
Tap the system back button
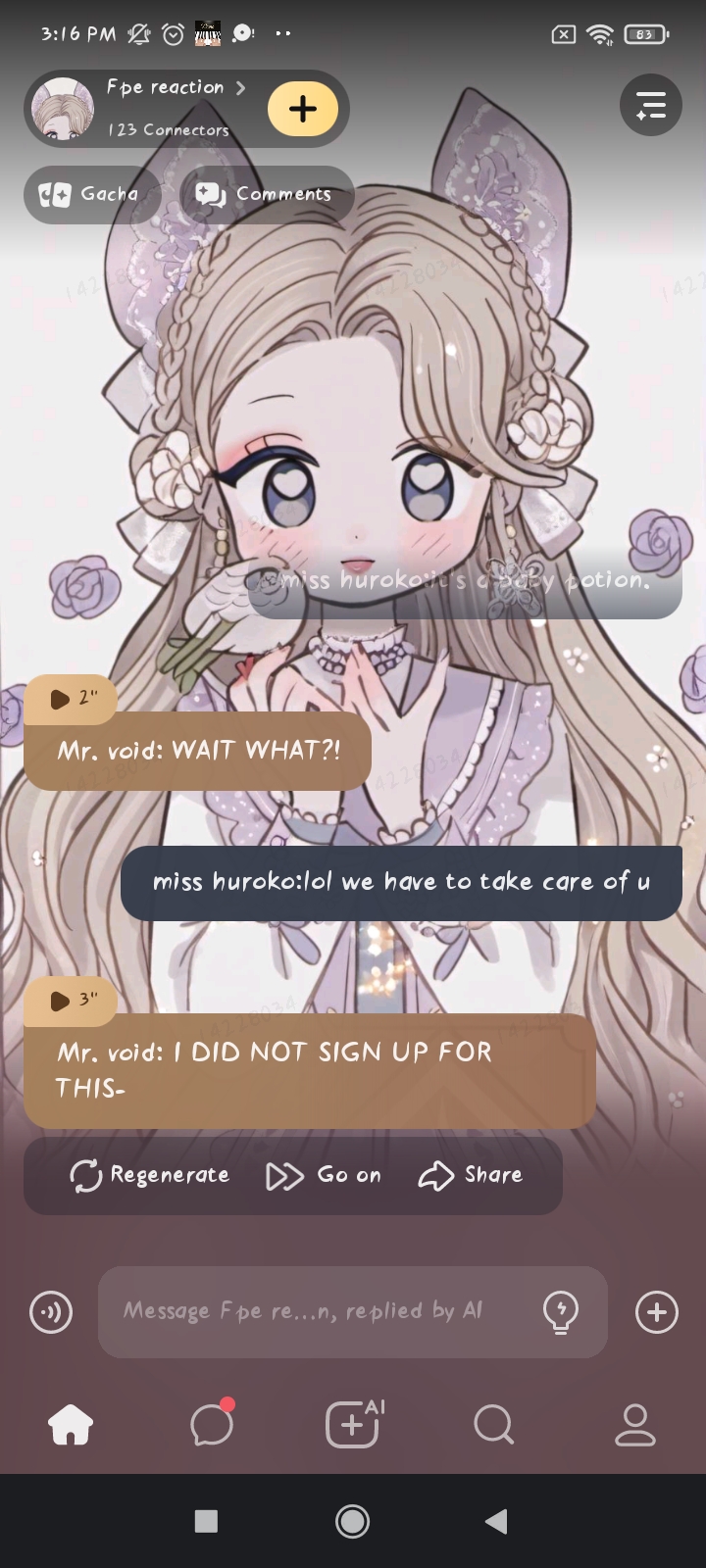(496, 1521)
